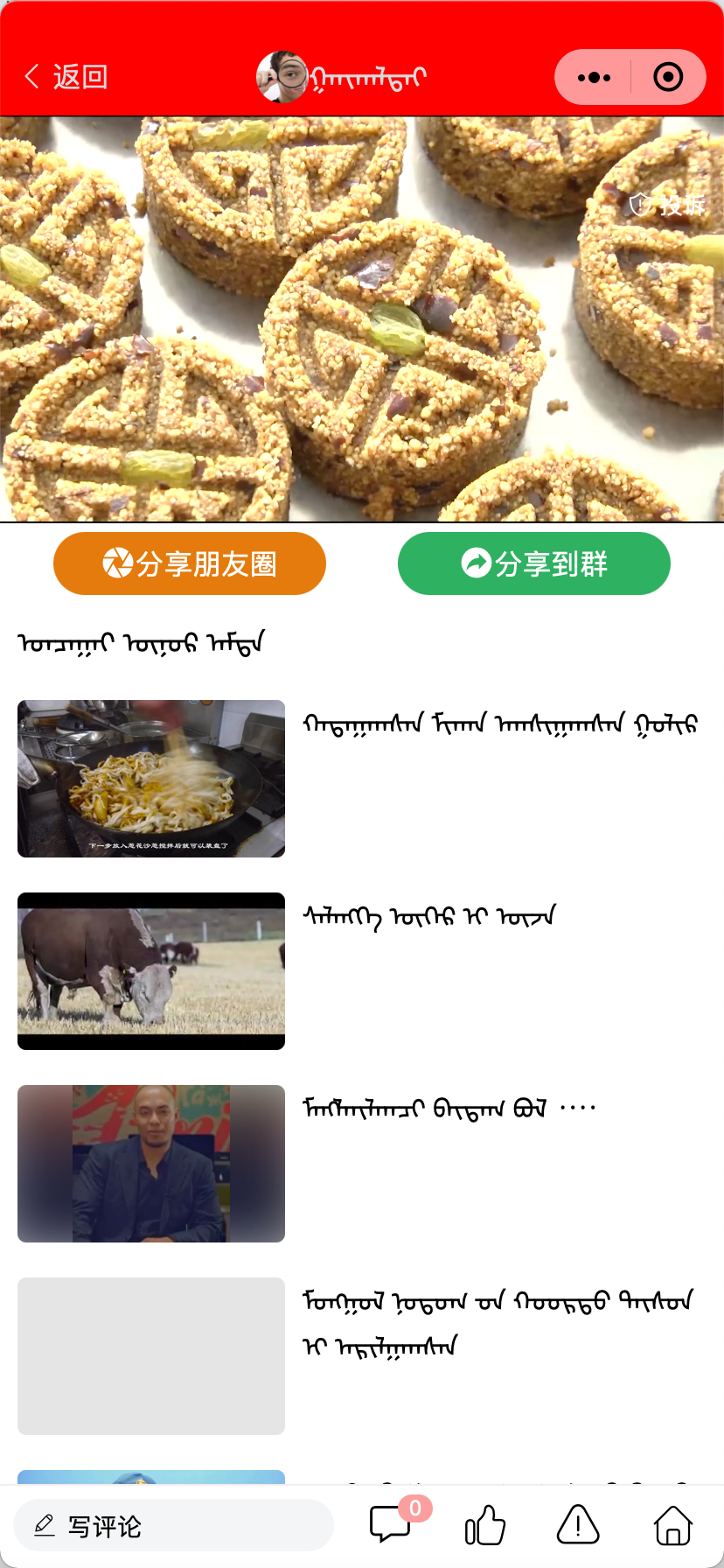View comments via the speech bubble icon

[390, 1524]
